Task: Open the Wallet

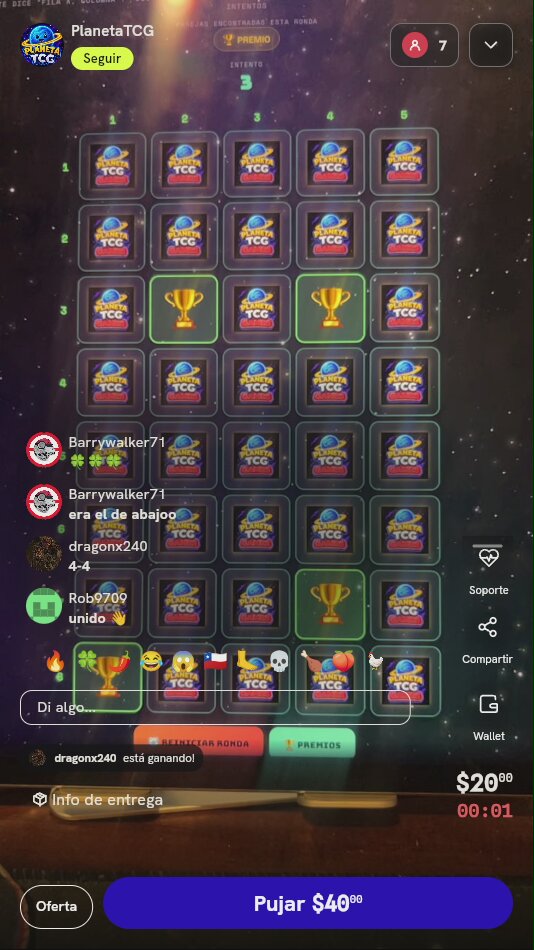Action: tap(489, 718)
